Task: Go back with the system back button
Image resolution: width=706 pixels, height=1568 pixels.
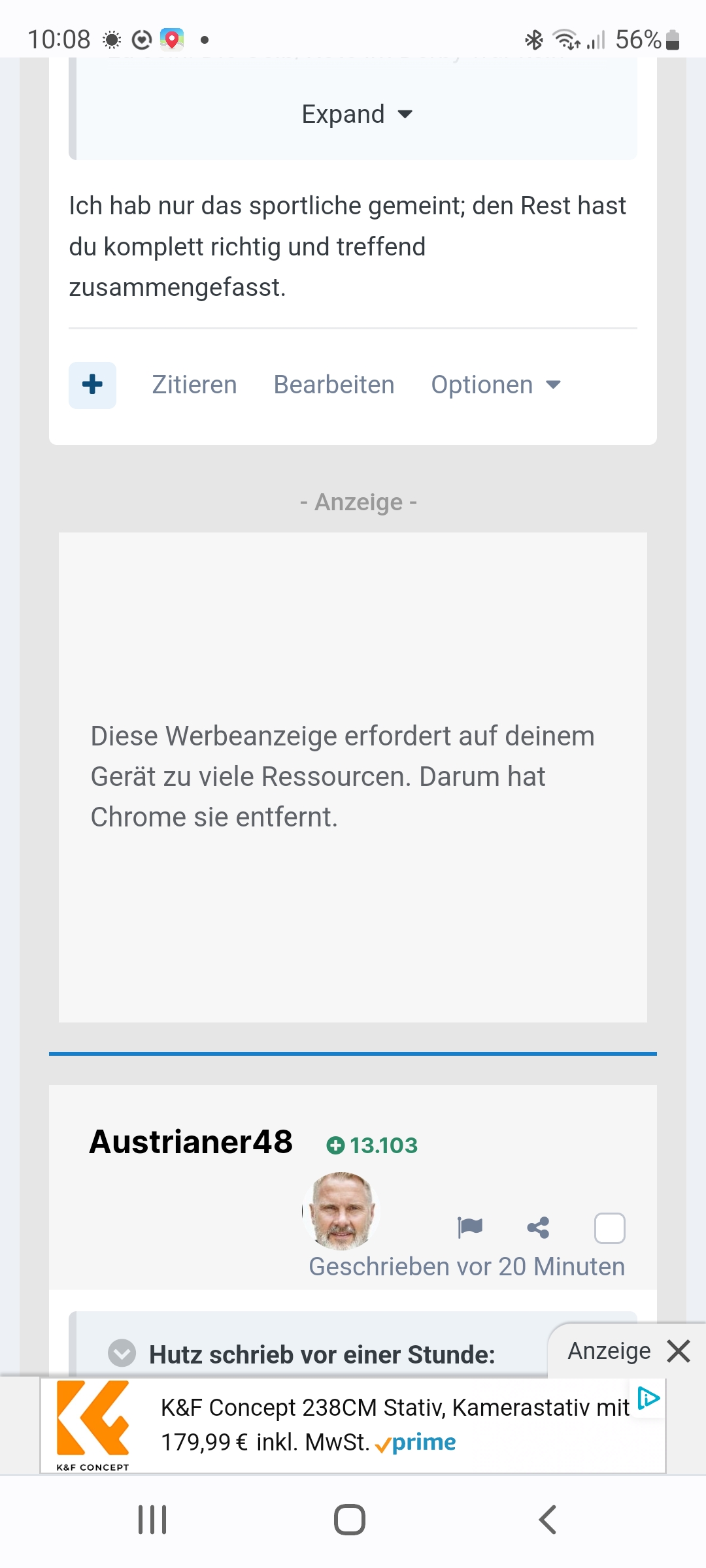Action: pyautogui.click(x=548, y=1520)
